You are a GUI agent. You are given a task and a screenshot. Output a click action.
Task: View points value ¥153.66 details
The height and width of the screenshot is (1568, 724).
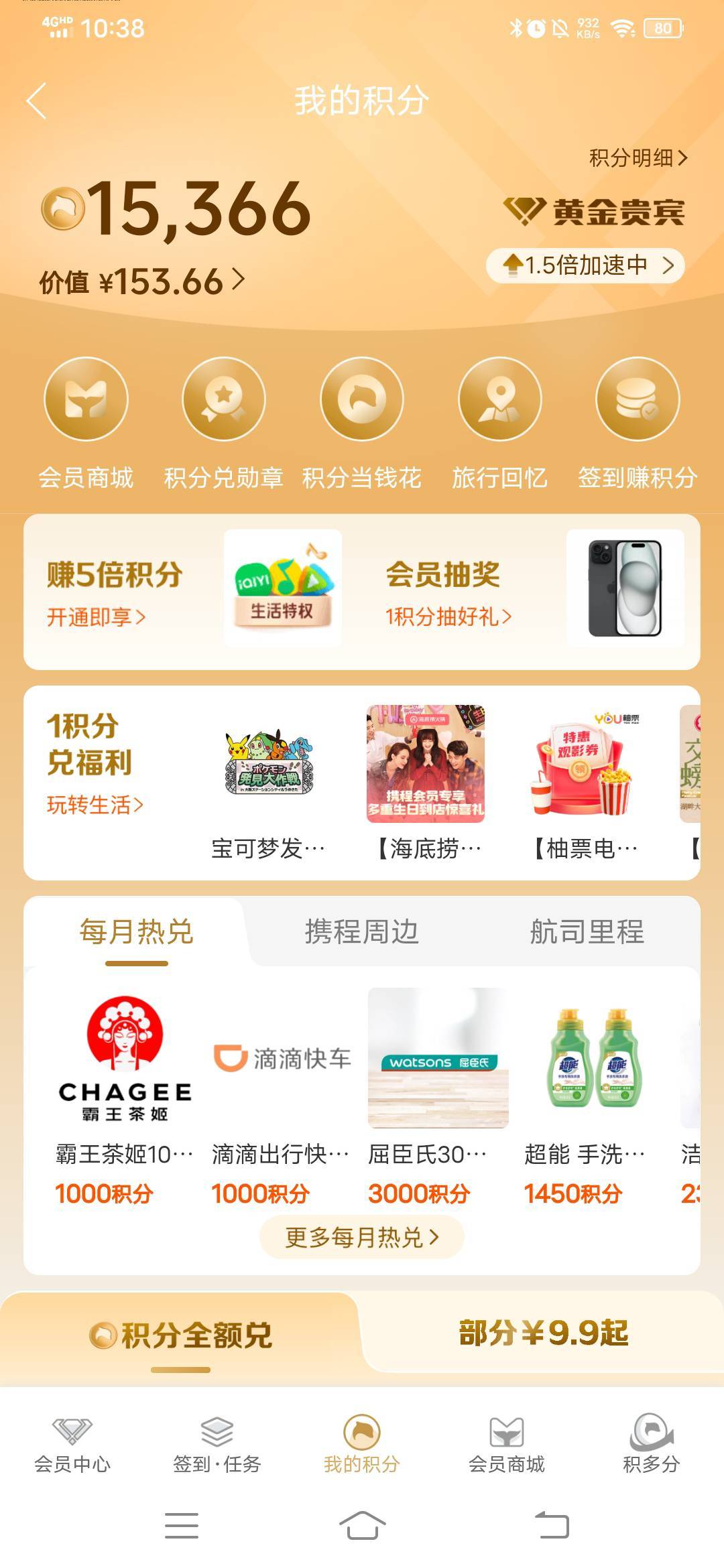coord(142,281)
